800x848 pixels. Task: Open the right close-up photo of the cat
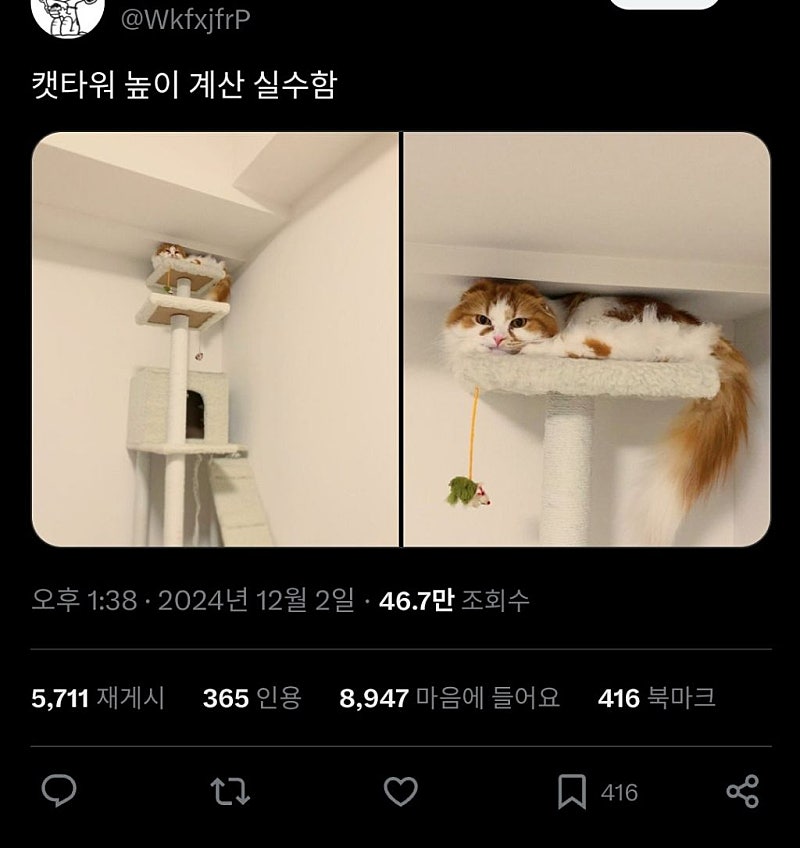tap(587, 340)
